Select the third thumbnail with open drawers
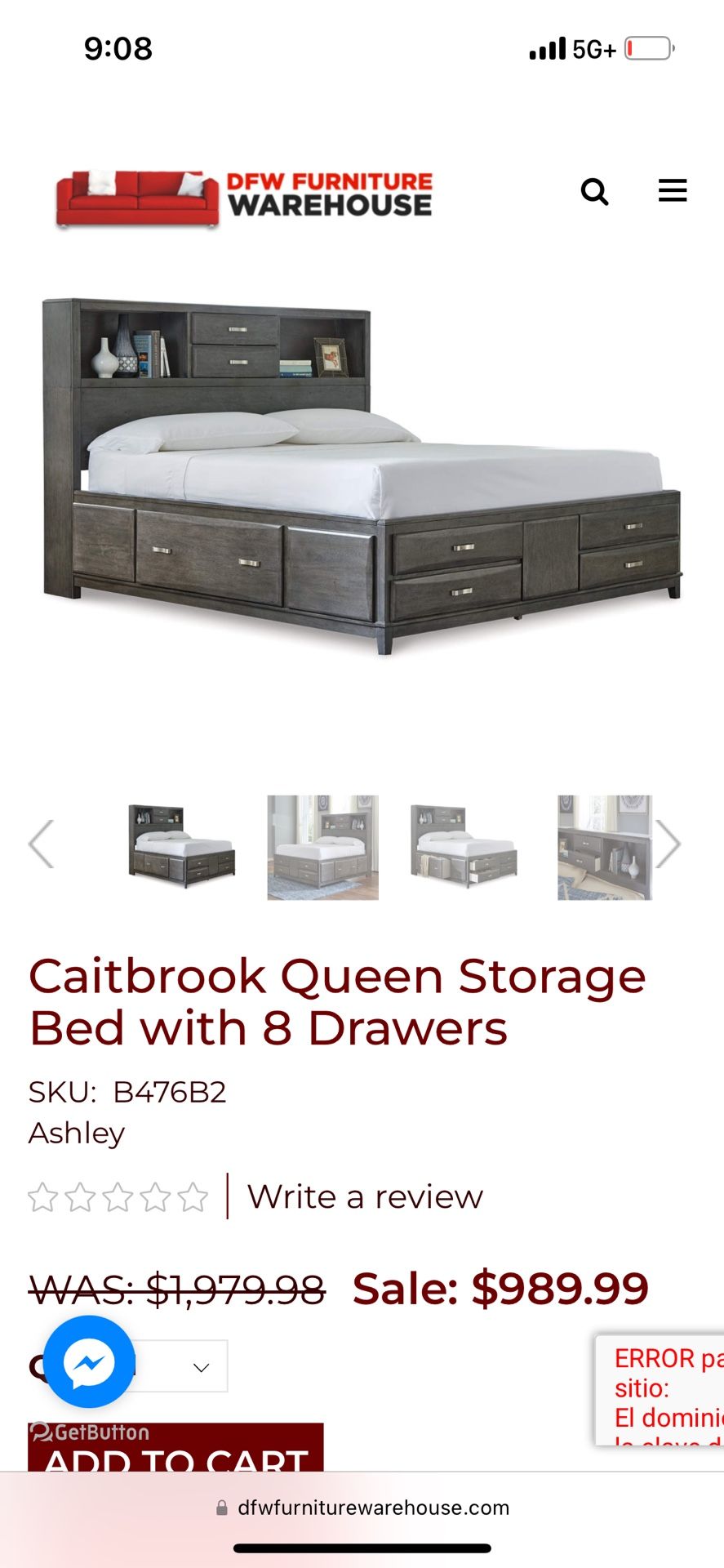The height and width of the screenshot is (1568, 724). coord(464,847)
